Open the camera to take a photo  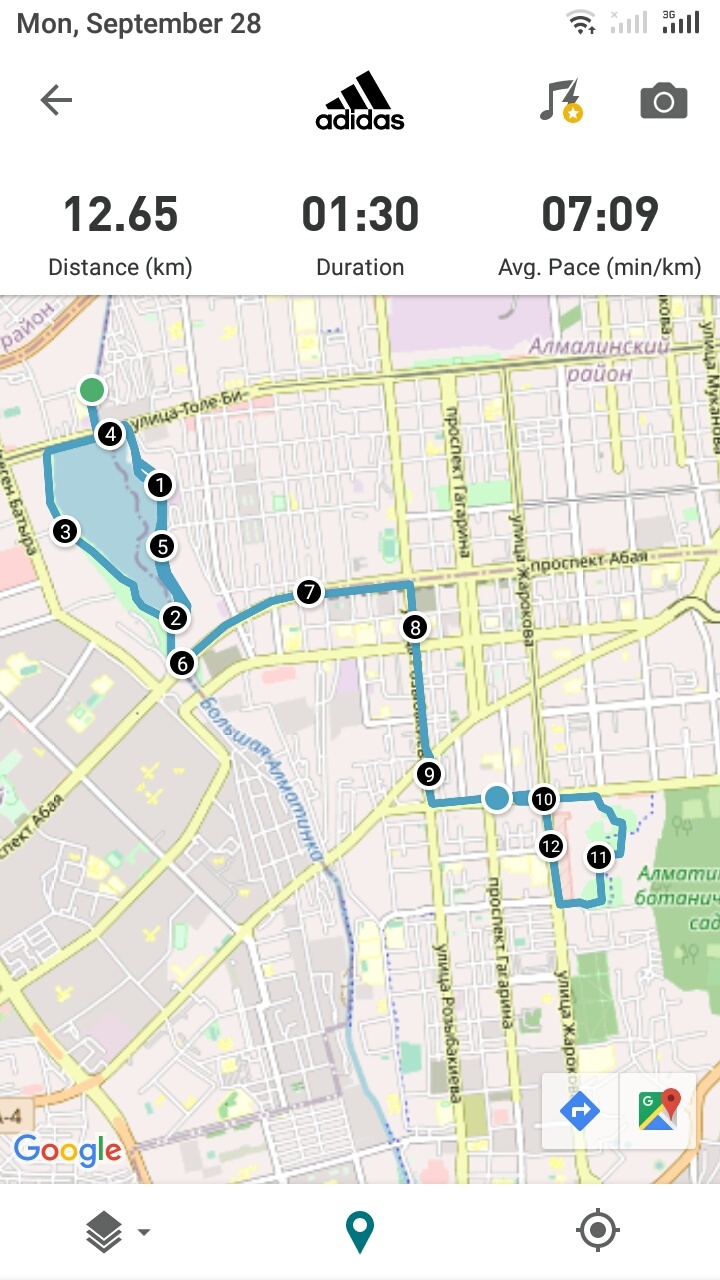pyautogui.click(x=663, y=101)
